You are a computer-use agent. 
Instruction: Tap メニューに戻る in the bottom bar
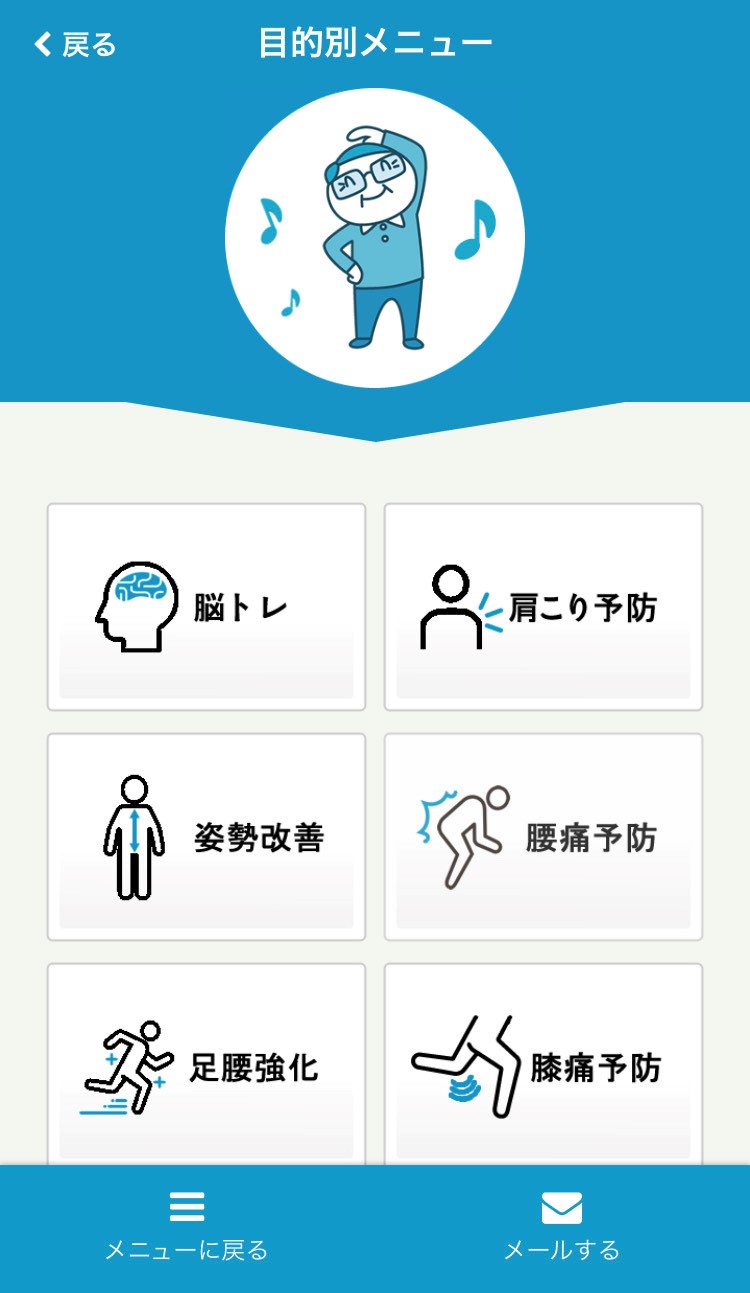(187, 1228)
